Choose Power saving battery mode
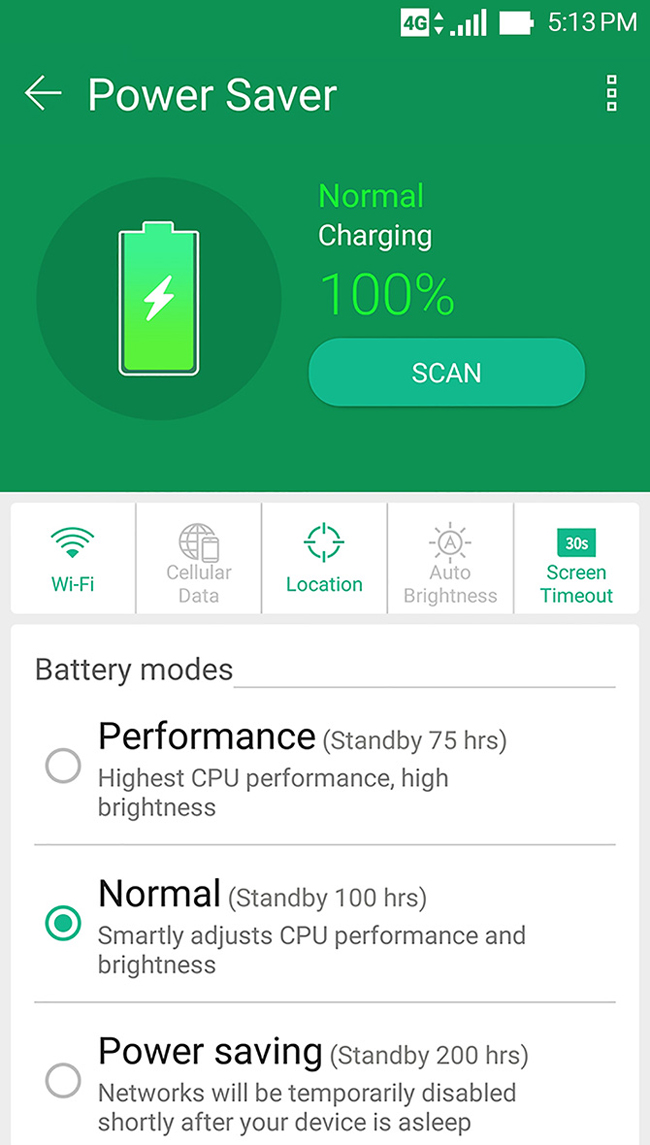Screen dimensions: 650x1145 point(324,1081)
